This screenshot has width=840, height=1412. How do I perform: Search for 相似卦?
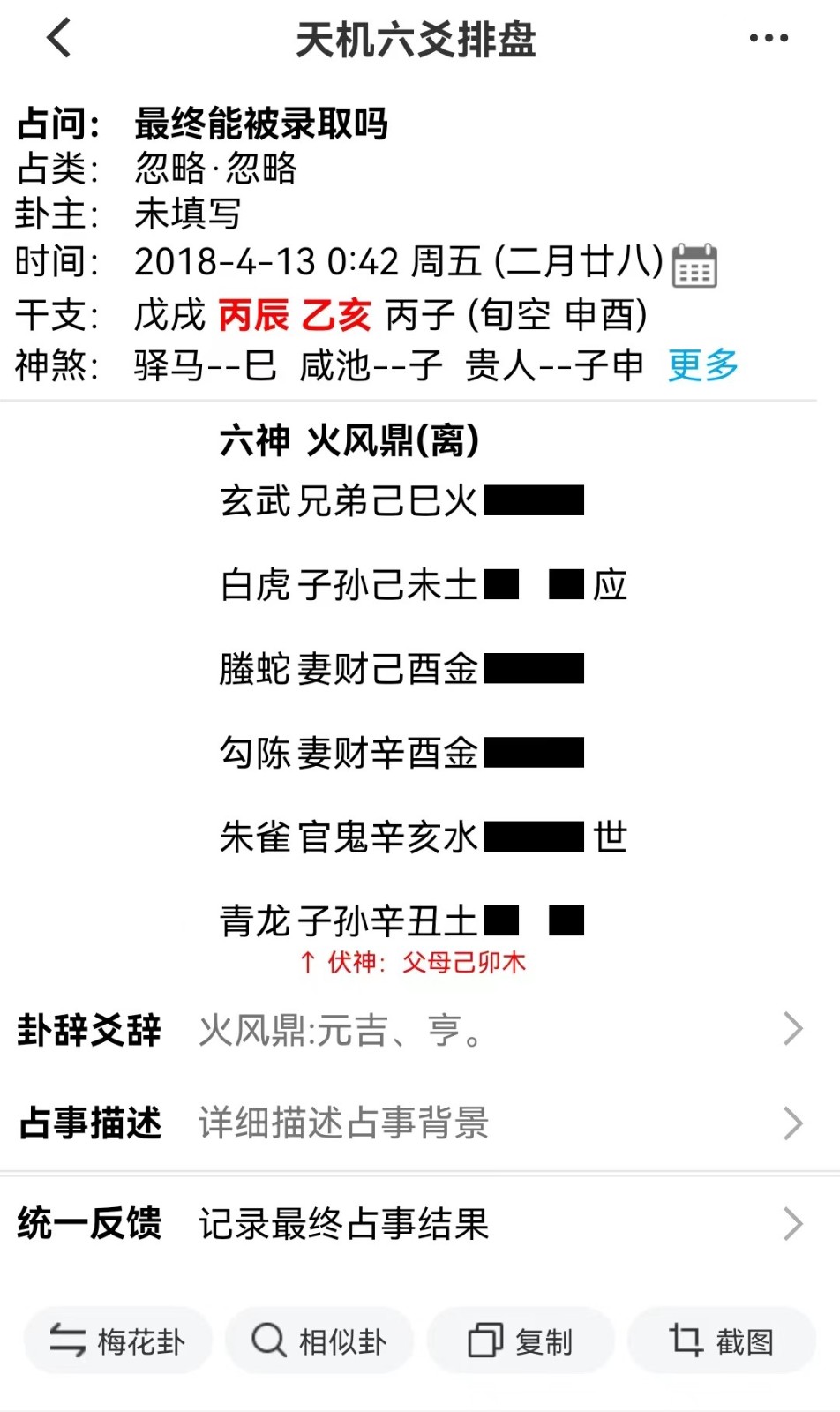[x=319, y=1341]
